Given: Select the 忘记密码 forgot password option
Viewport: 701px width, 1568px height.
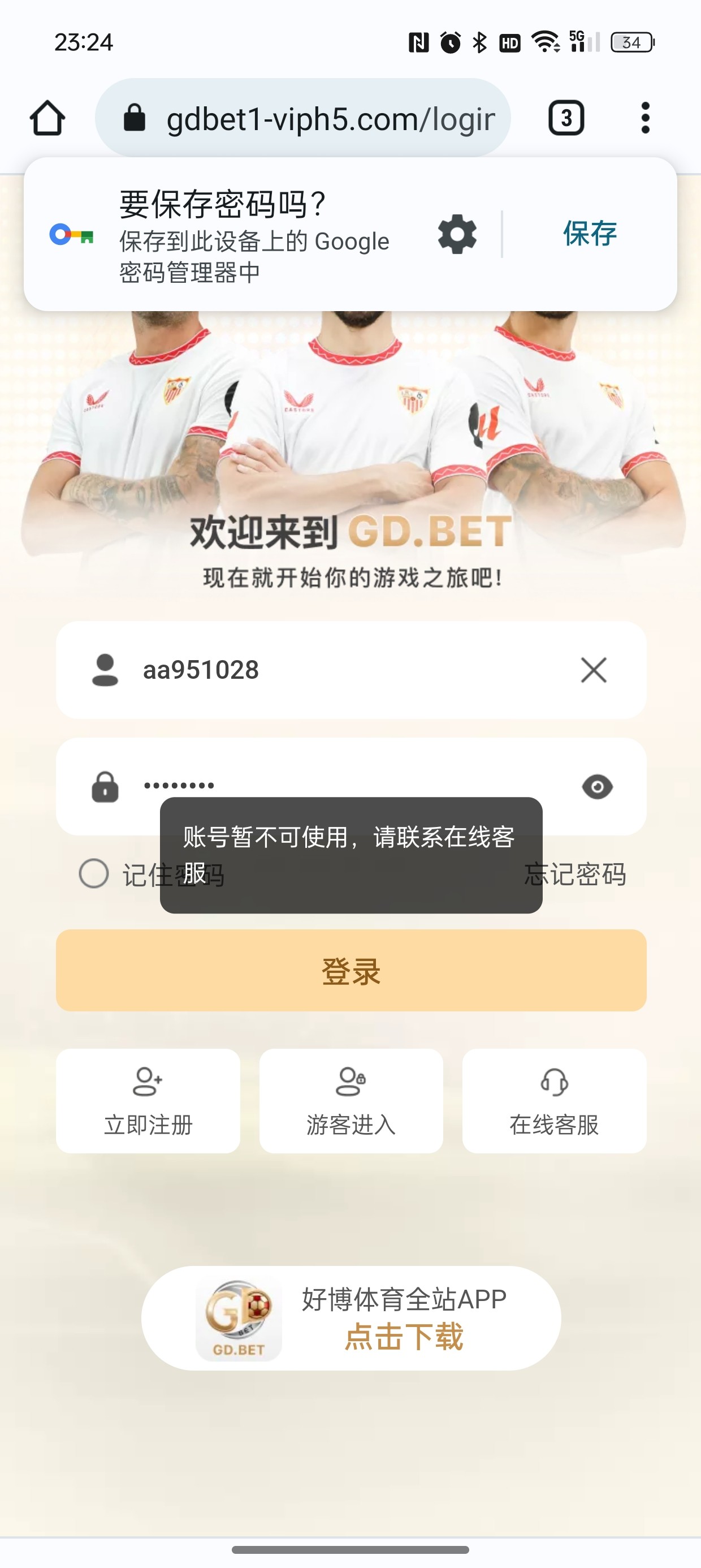Looking at the screenshot, I should [575, 875].
